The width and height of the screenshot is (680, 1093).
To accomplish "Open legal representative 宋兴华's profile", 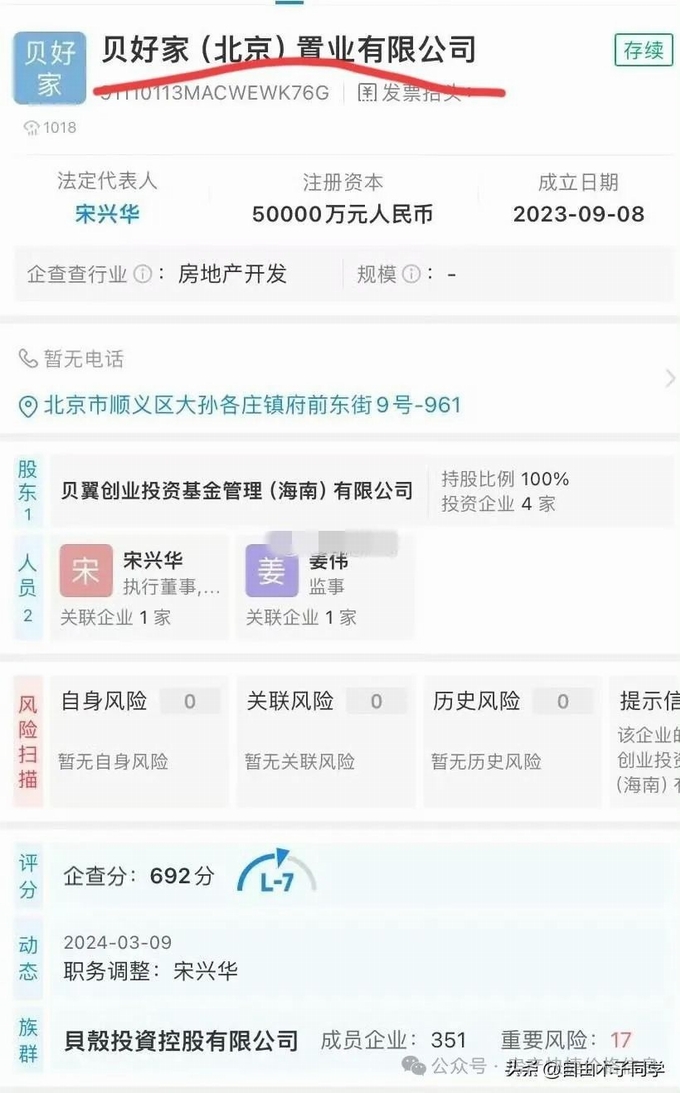I will (107, 214).
